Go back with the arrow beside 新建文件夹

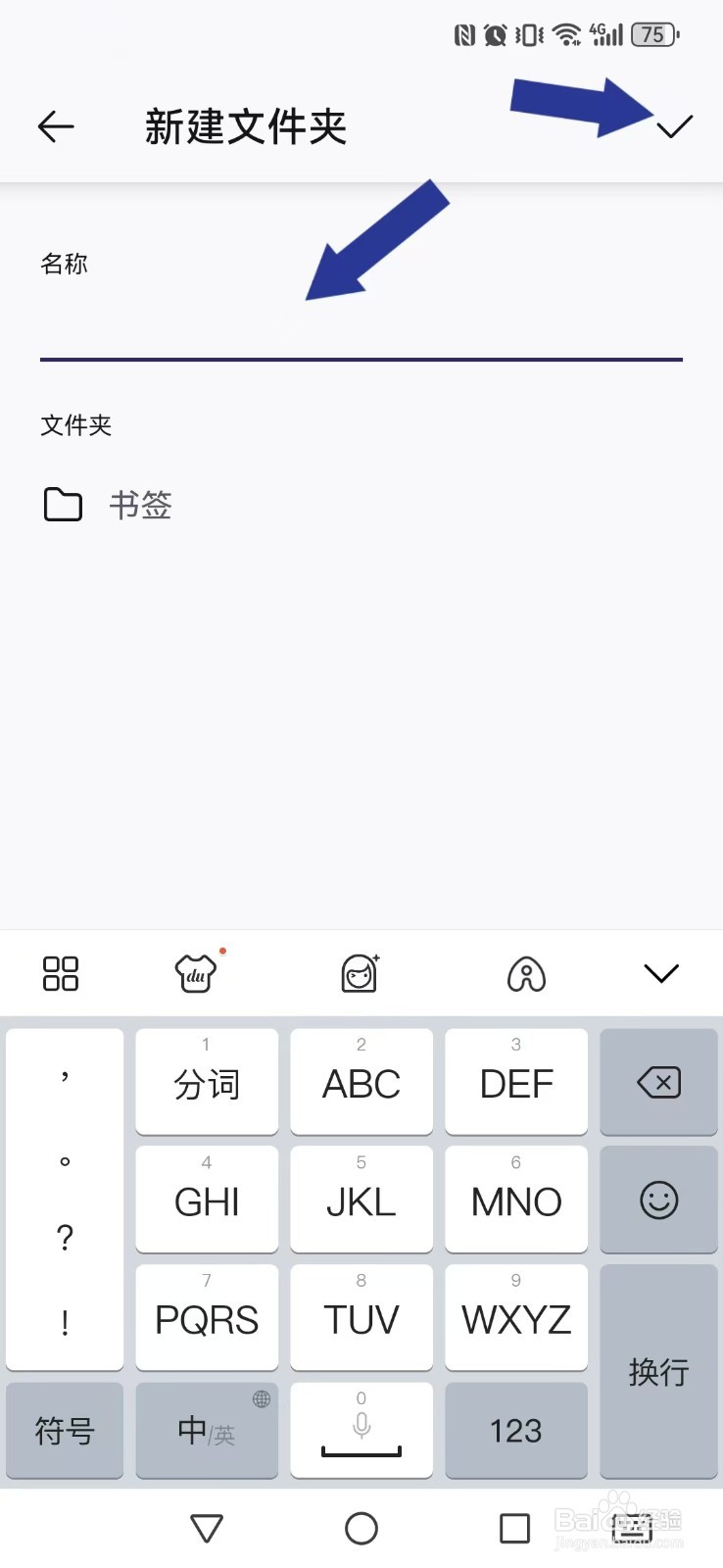[56, 125]
